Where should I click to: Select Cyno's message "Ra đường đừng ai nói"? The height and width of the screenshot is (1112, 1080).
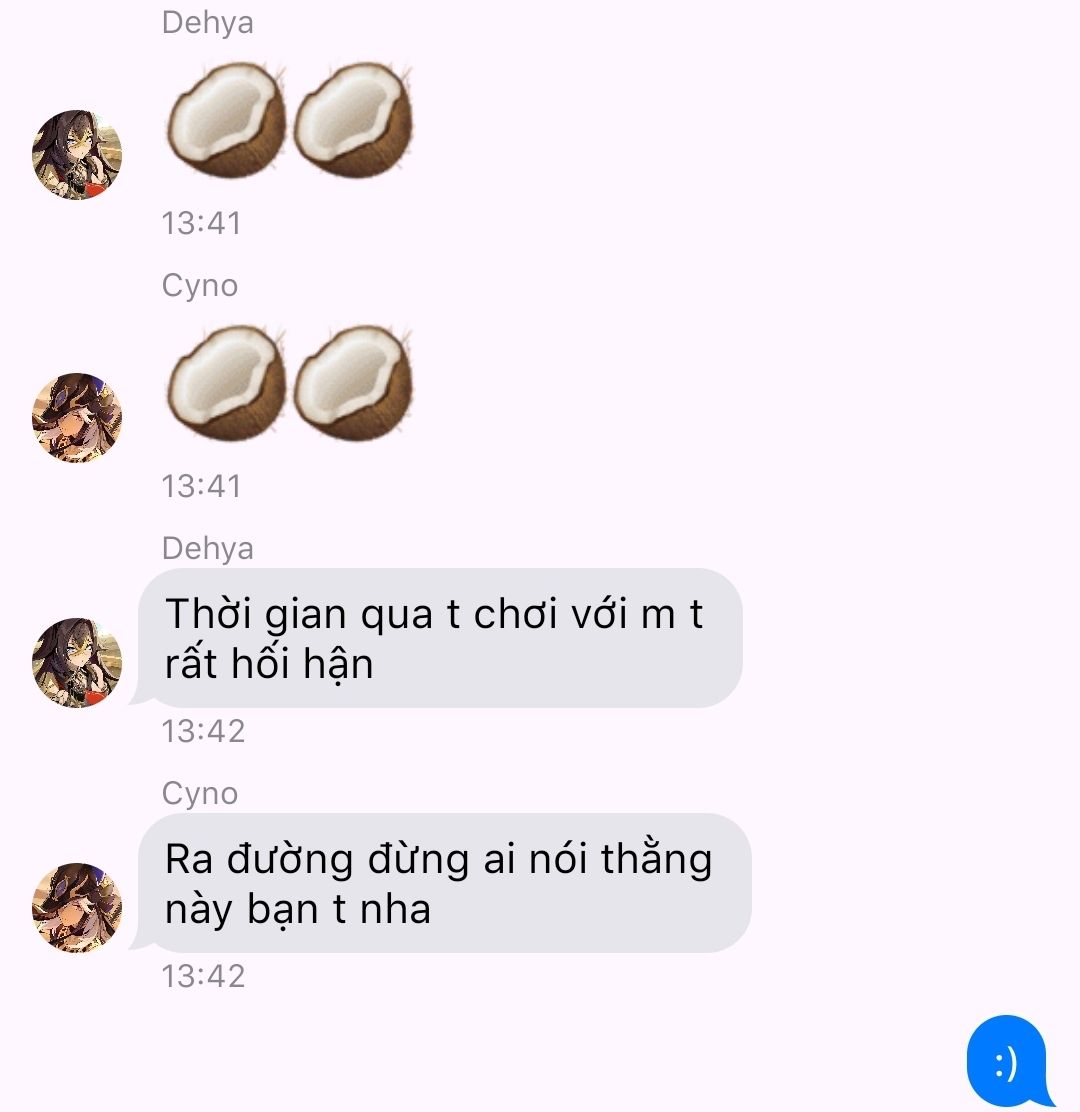443,883
